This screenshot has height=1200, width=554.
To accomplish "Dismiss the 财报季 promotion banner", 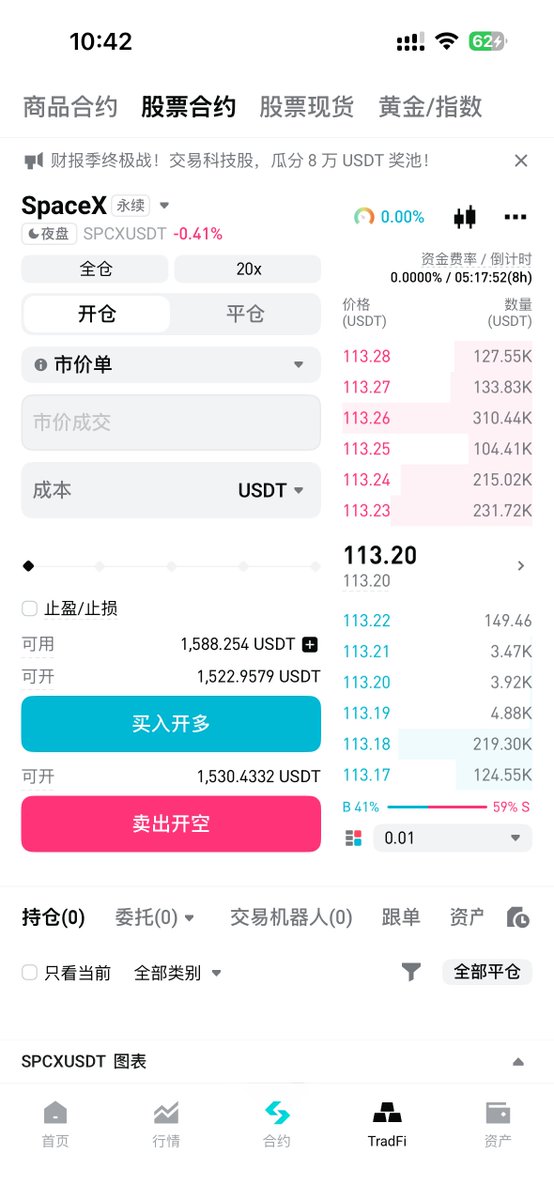I will (520, 160).
